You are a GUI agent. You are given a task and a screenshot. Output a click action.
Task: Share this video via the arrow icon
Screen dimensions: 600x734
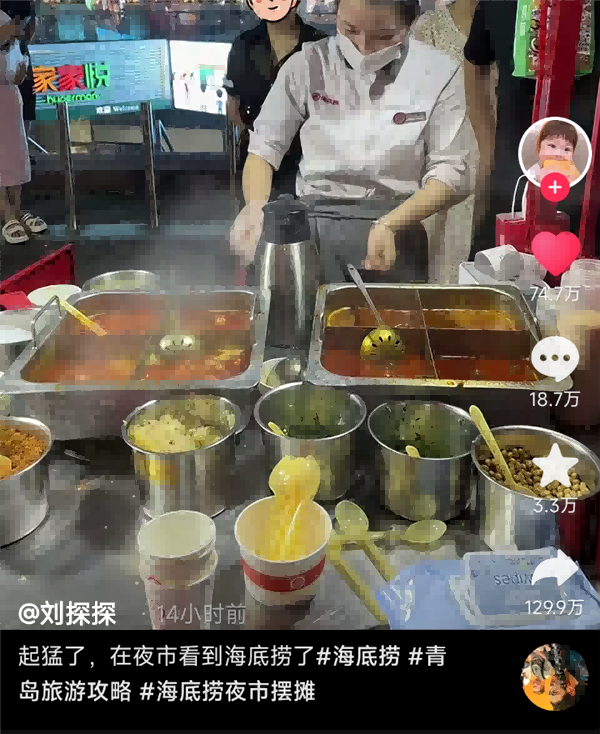coord(554,571)
